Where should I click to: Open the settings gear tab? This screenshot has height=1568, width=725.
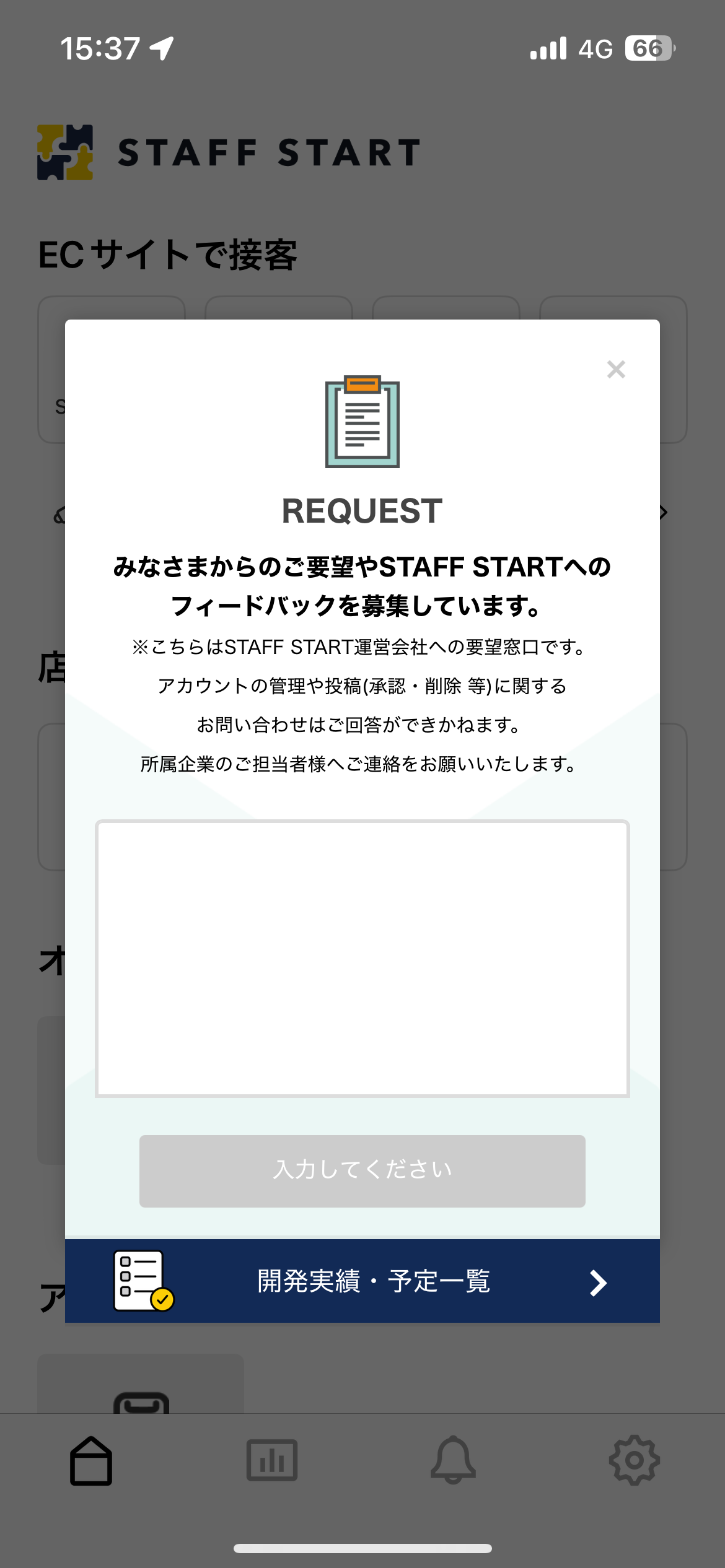[634, 1460]
